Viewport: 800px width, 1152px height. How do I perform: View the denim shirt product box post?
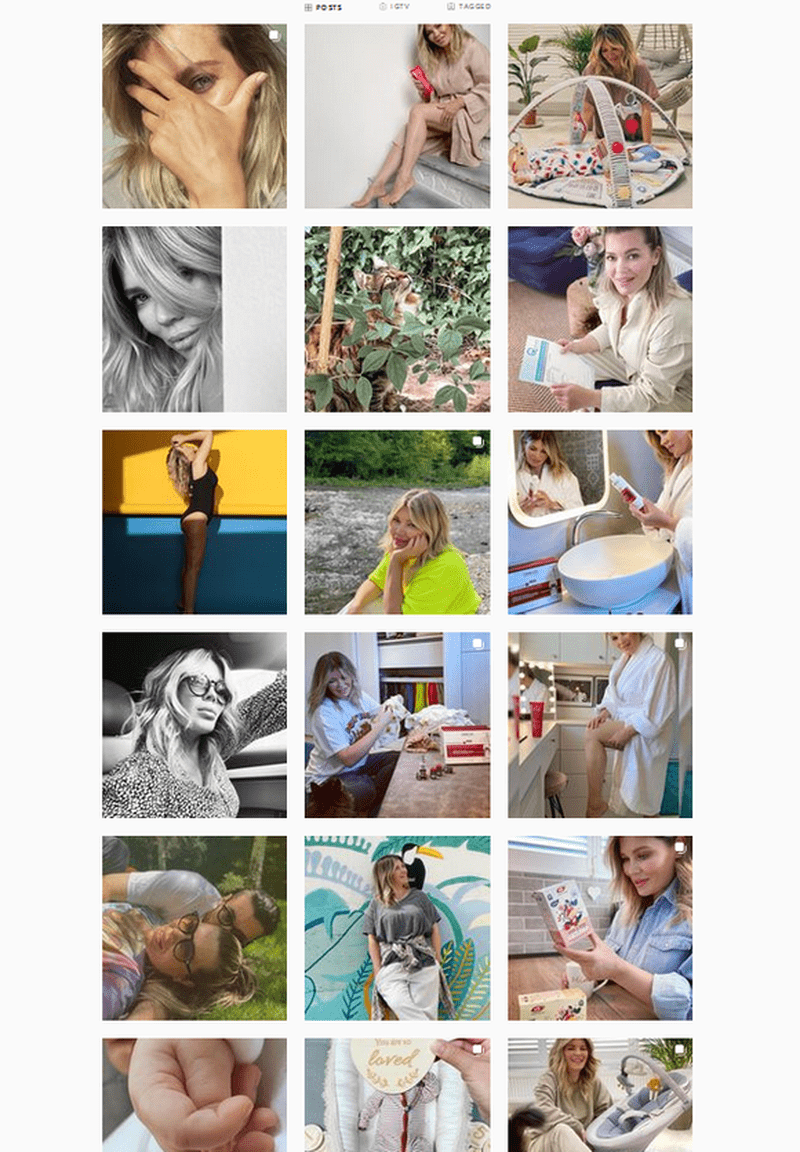pos(599,928)
